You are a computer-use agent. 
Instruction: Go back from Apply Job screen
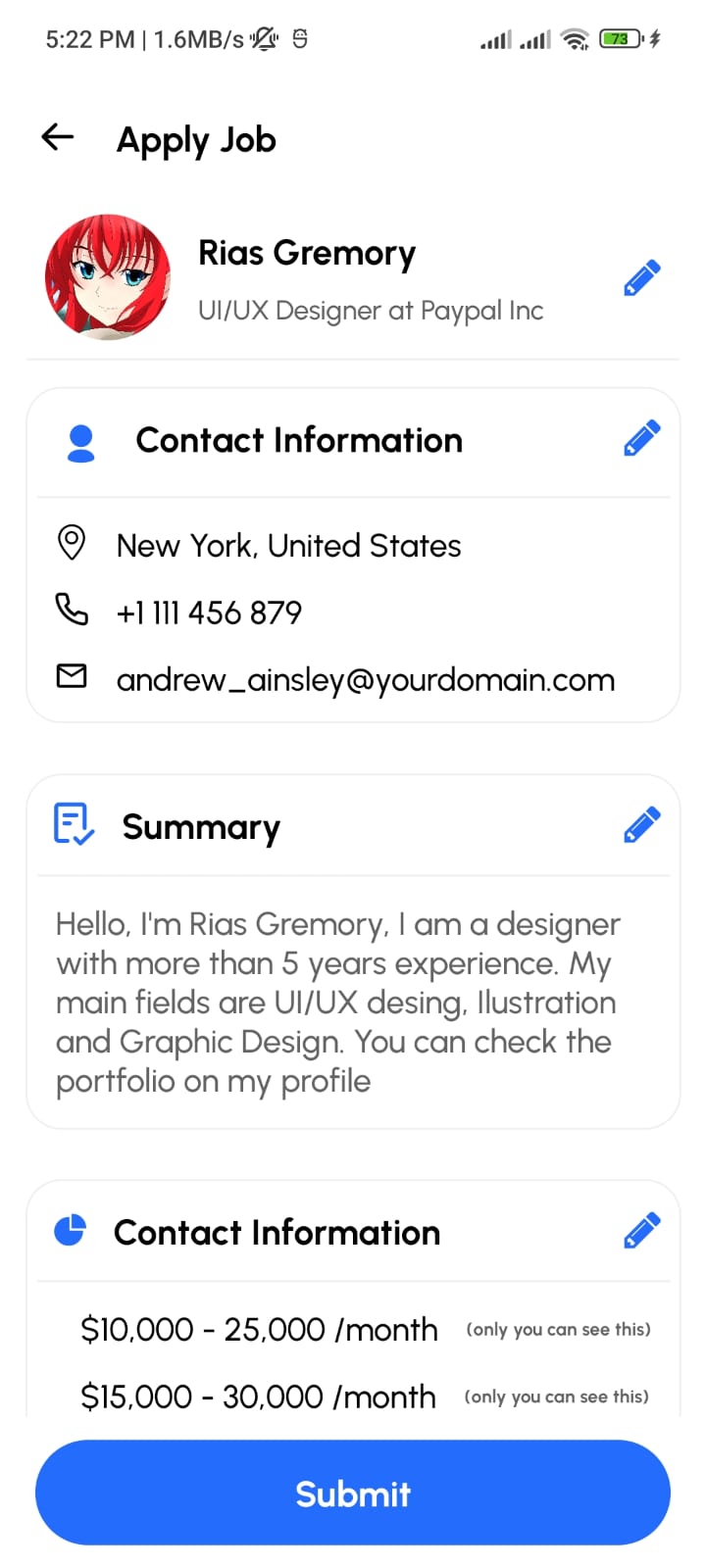click(x=58, y=137)
